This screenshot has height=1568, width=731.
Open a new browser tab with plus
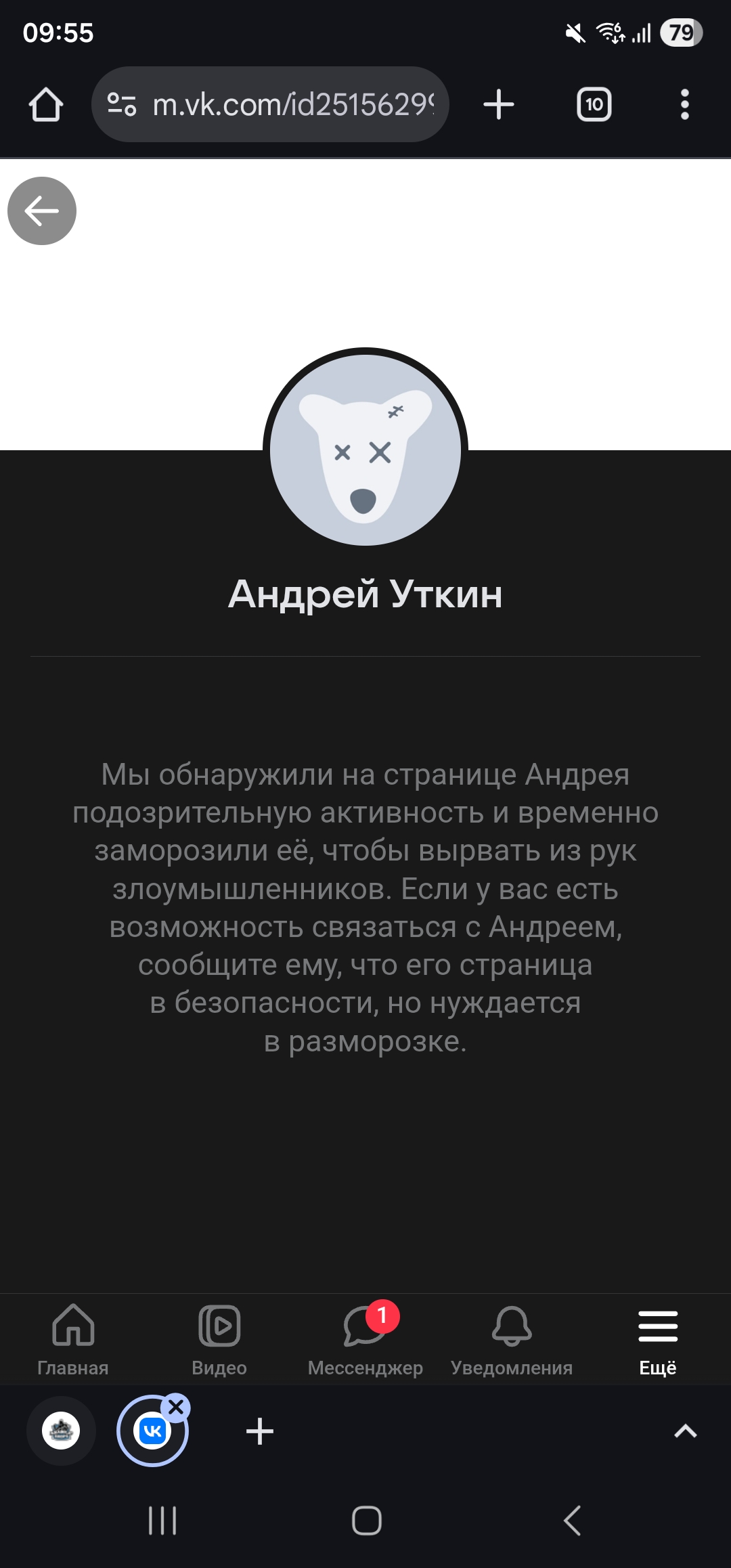(x=499, y=105)
